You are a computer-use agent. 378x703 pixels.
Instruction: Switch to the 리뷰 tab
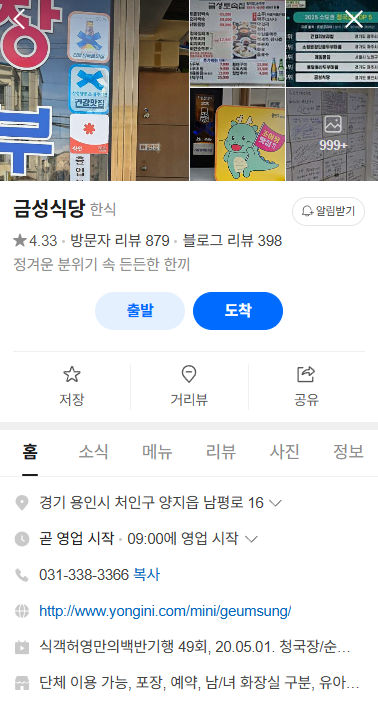(221, 451)
